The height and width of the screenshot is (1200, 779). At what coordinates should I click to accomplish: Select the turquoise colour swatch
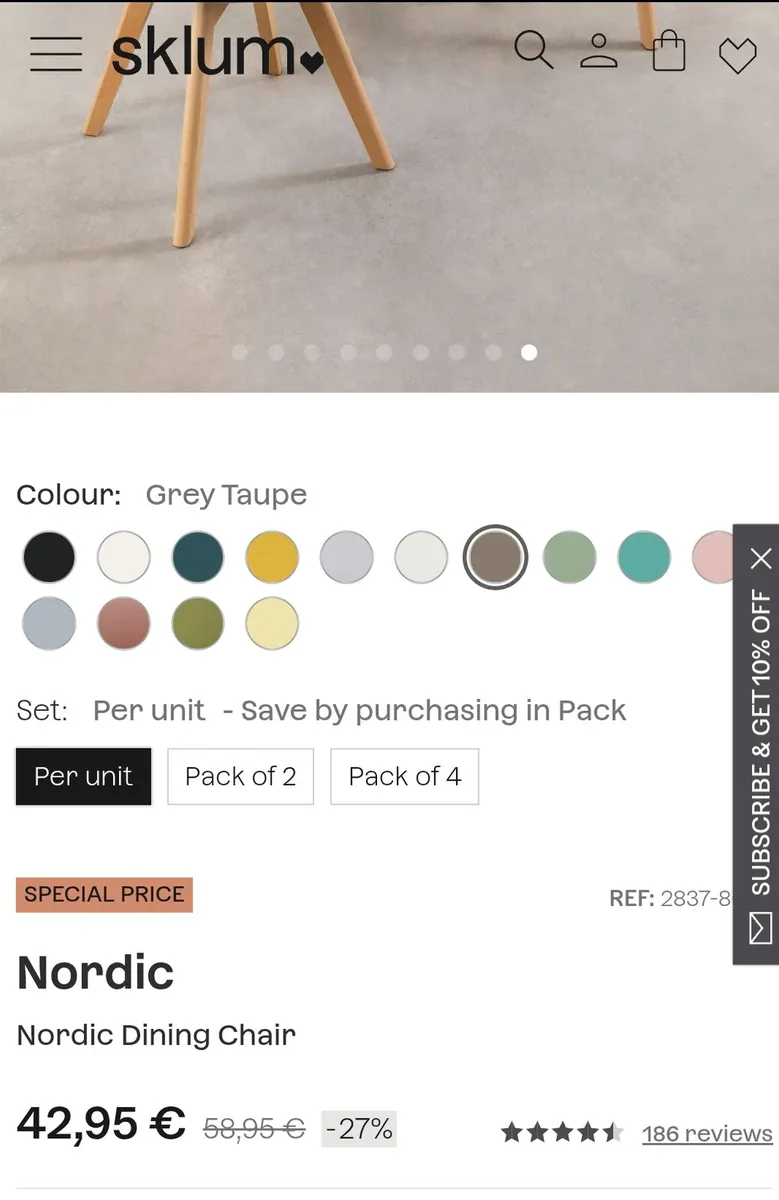pyautogui.click(x=644, y=557)
